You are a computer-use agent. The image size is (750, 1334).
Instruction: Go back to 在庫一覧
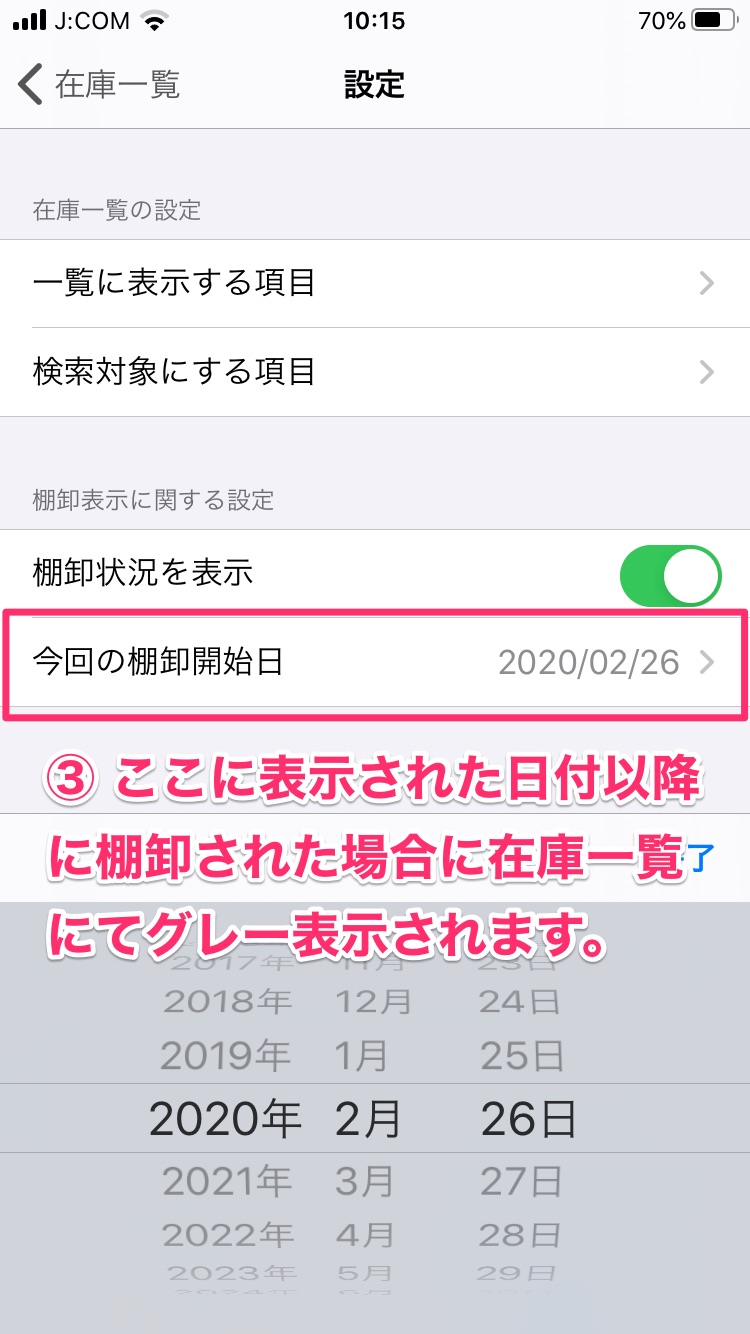98,85
